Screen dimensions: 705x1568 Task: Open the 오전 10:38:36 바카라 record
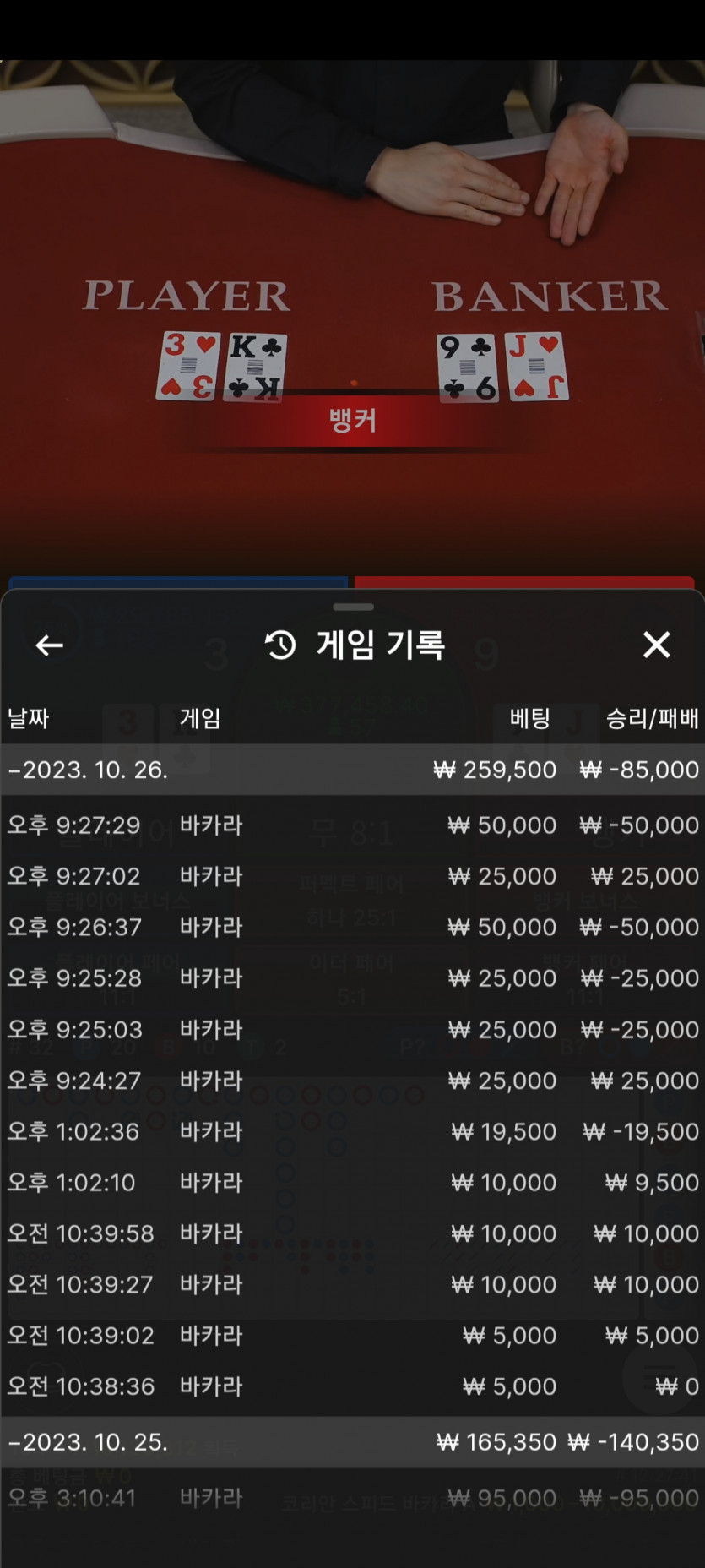coord(353,1386)
